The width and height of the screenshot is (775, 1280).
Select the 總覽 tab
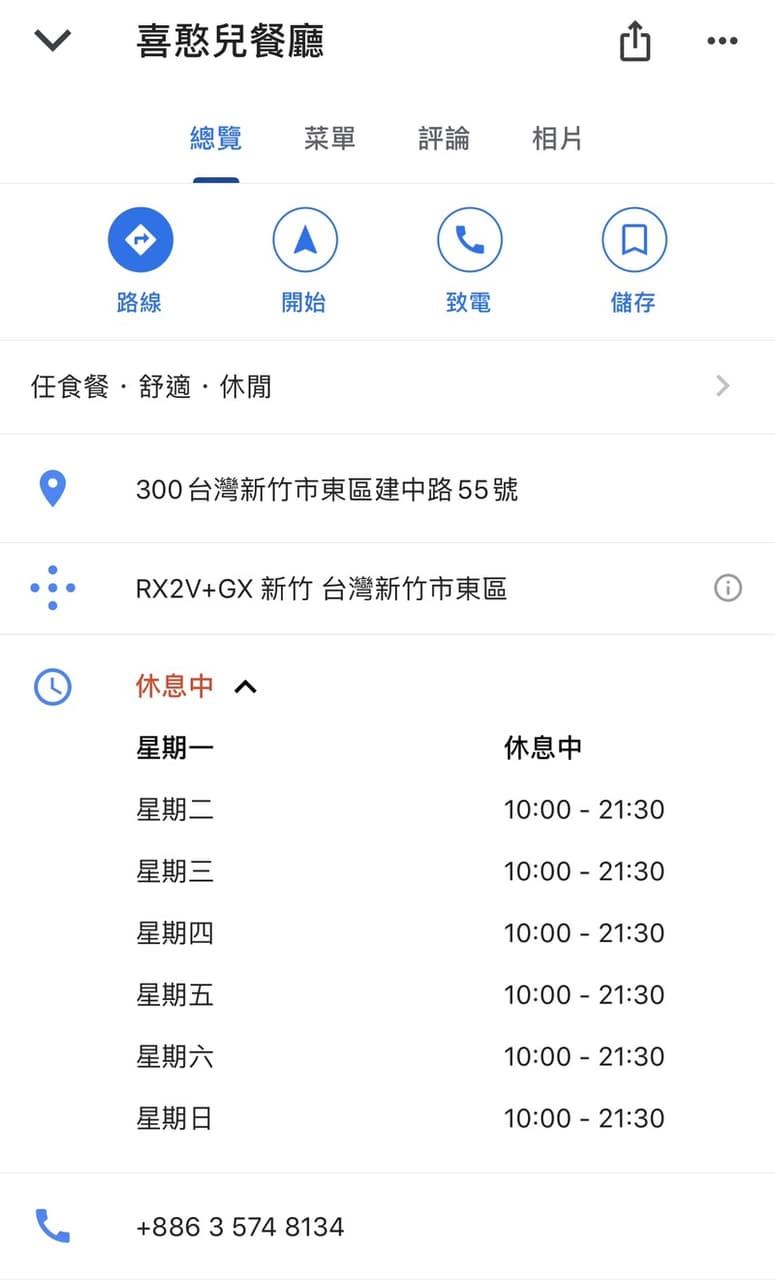pyautogui.click(x=216, y=139)
